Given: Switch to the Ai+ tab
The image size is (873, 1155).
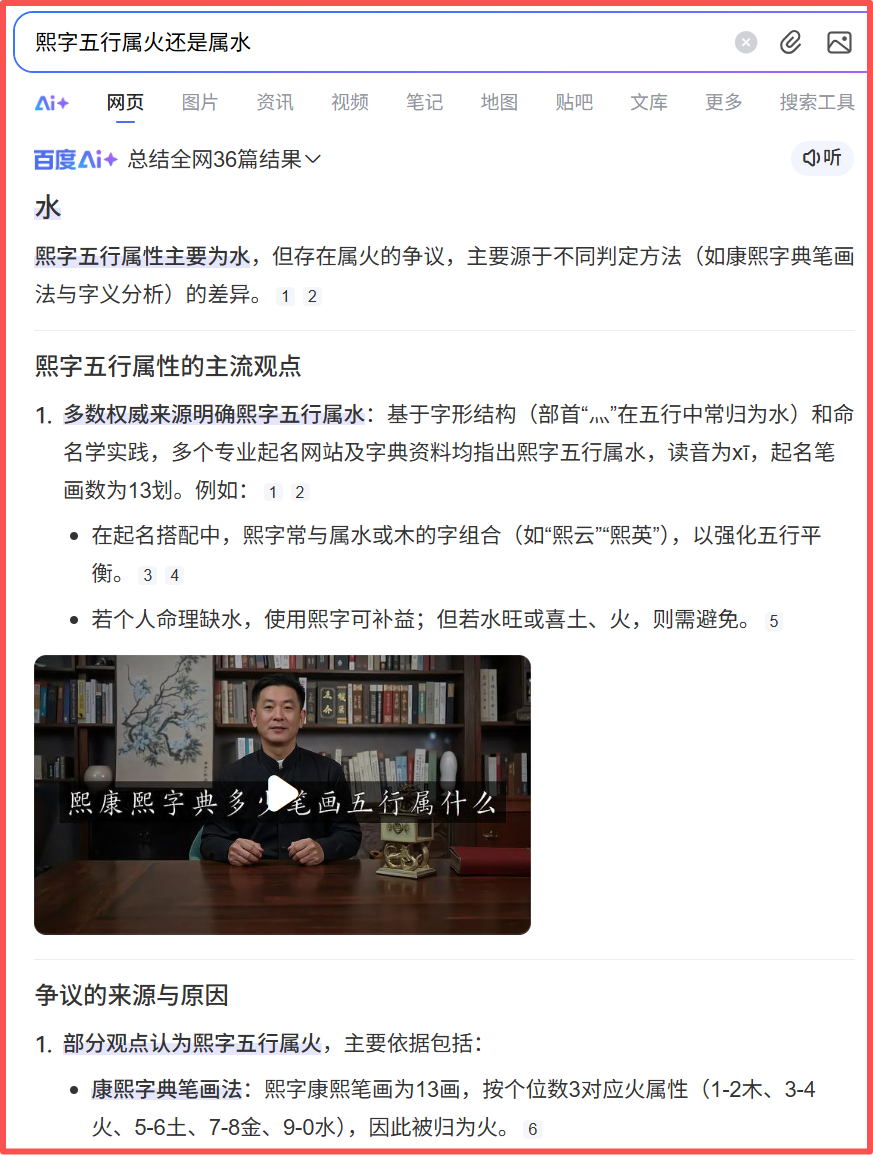Looking at the screenshot, I should coord(52,102).
